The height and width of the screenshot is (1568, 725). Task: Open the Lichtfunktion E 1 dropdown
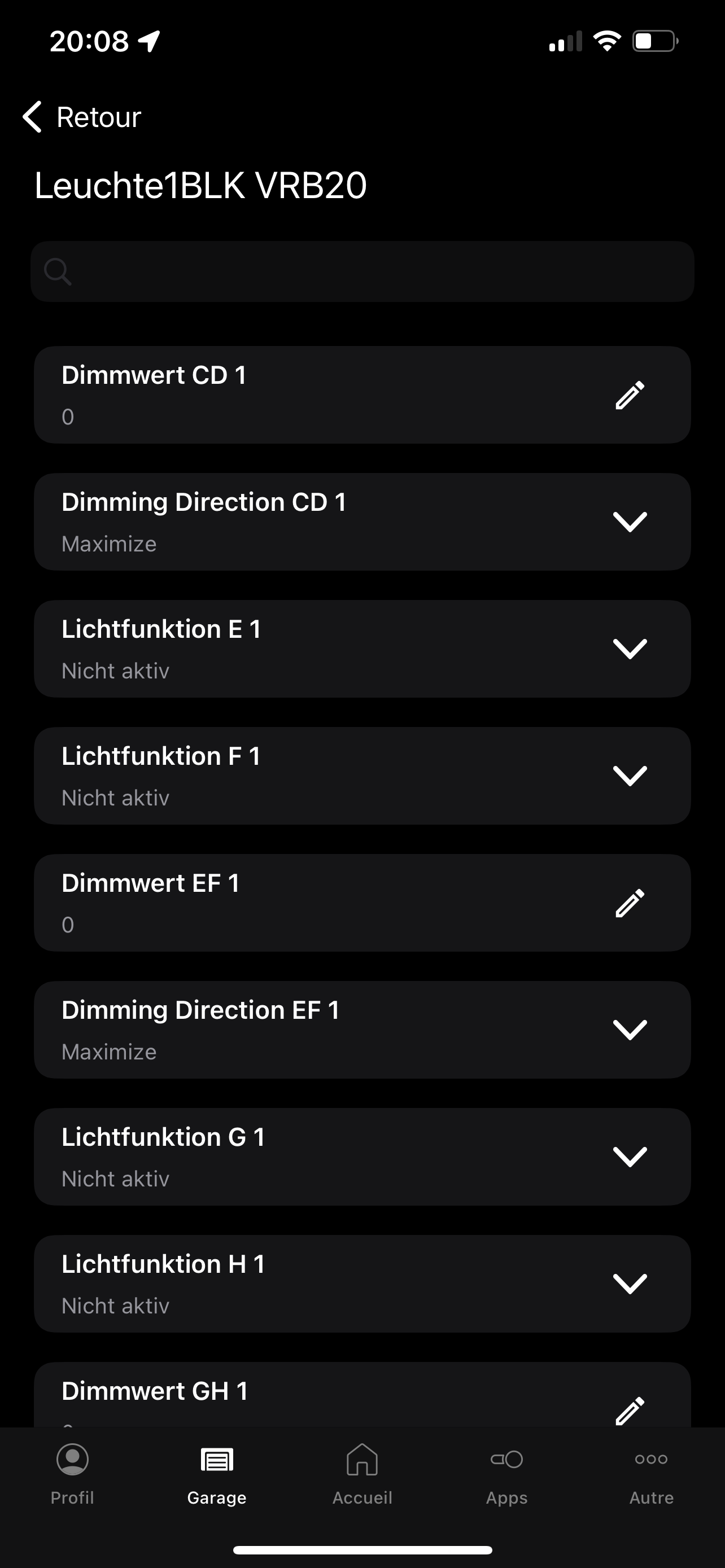[630, 649]
